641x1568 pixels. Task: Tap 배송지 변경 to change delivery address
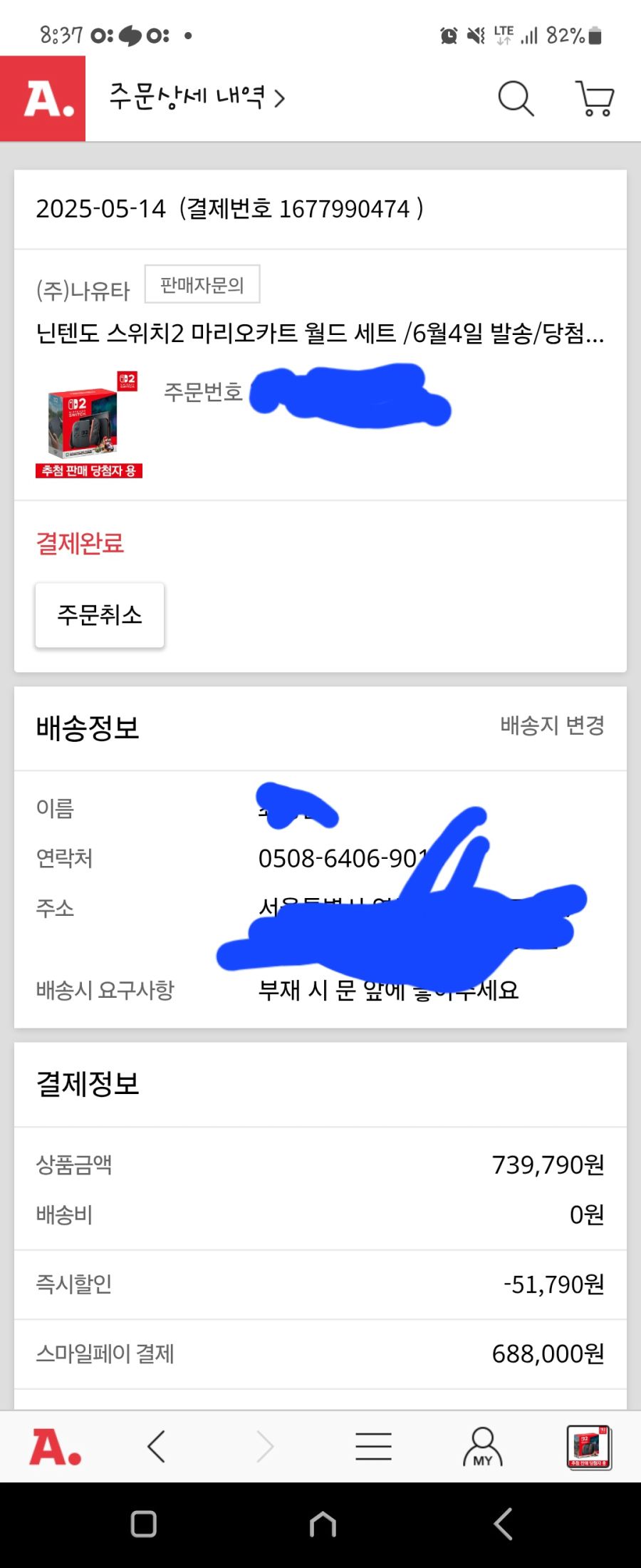coord(551,727)
